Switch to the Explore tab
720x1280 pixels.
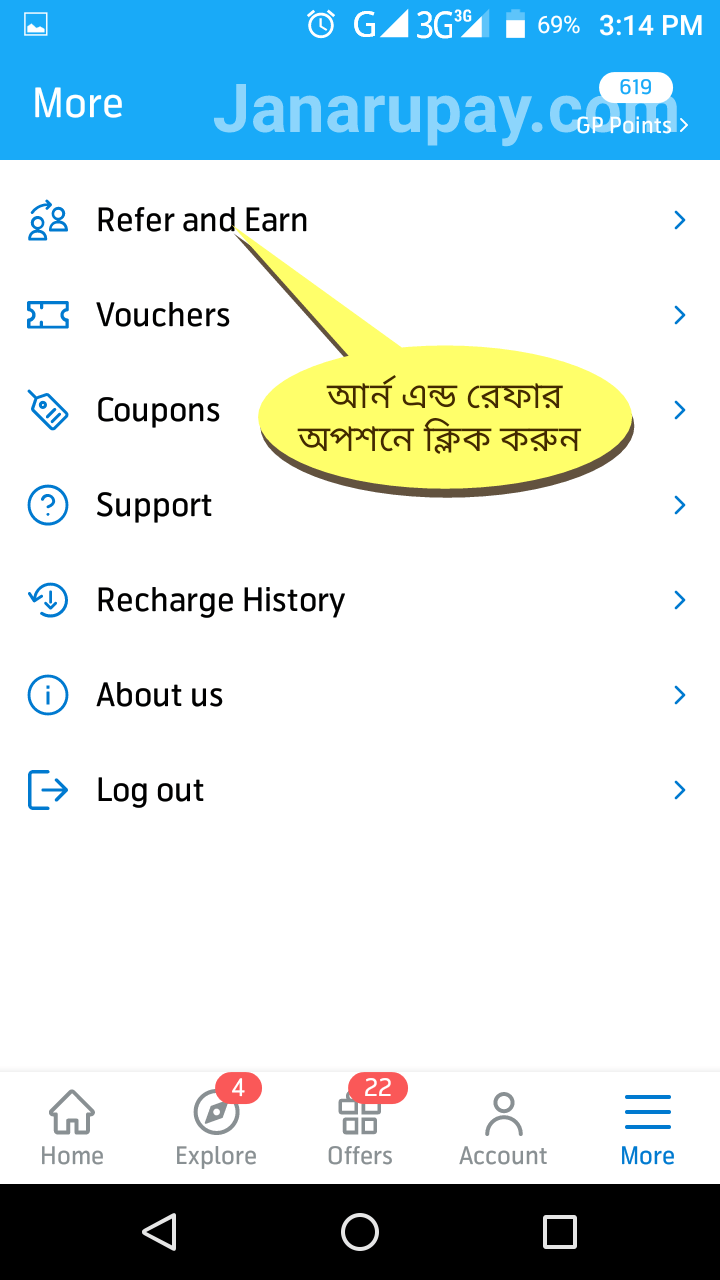tap(216, 1128)
